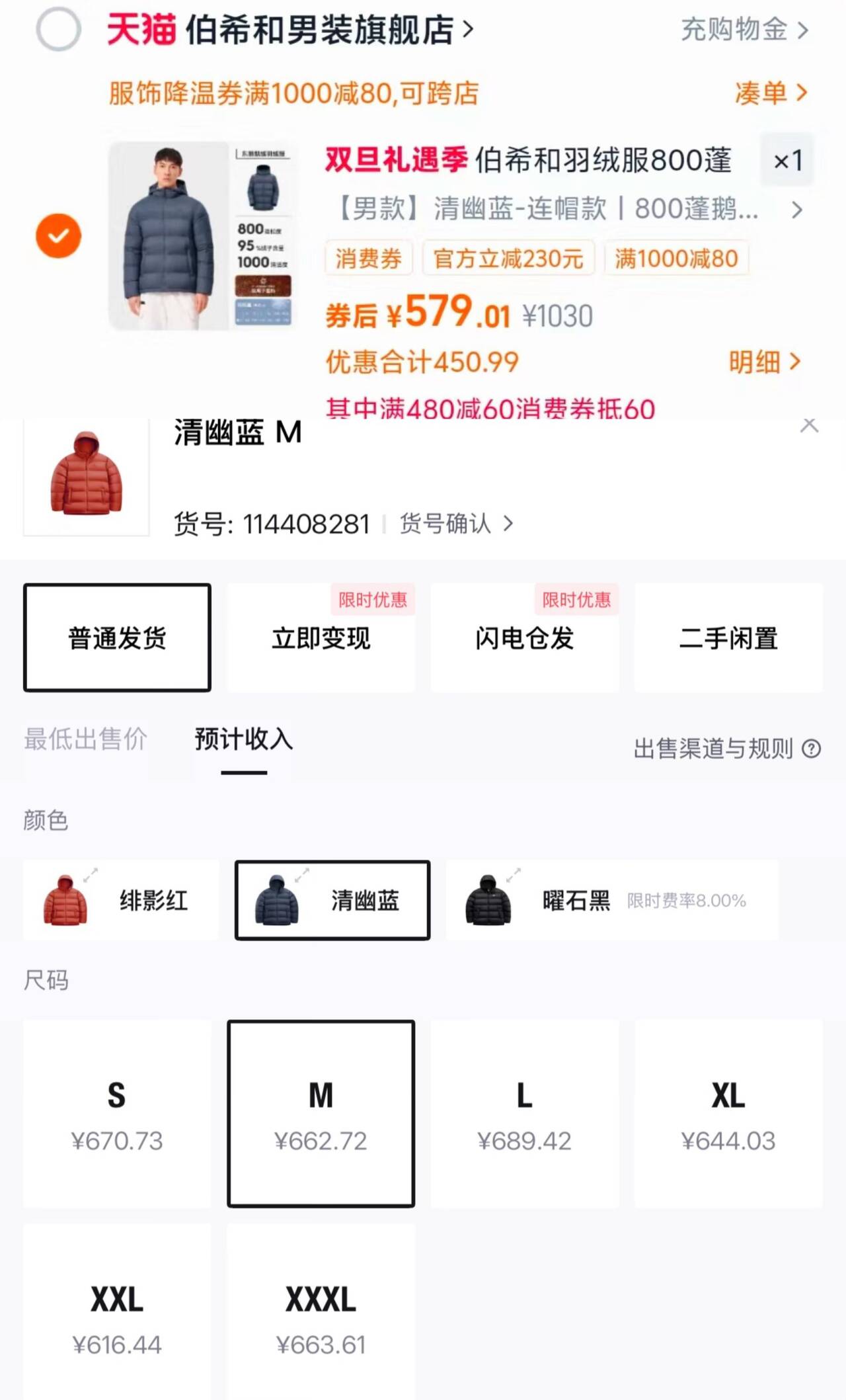Uncheck the selected down jacket item
This screenshot has width=846, height=1400.
[x=58, y=235]
